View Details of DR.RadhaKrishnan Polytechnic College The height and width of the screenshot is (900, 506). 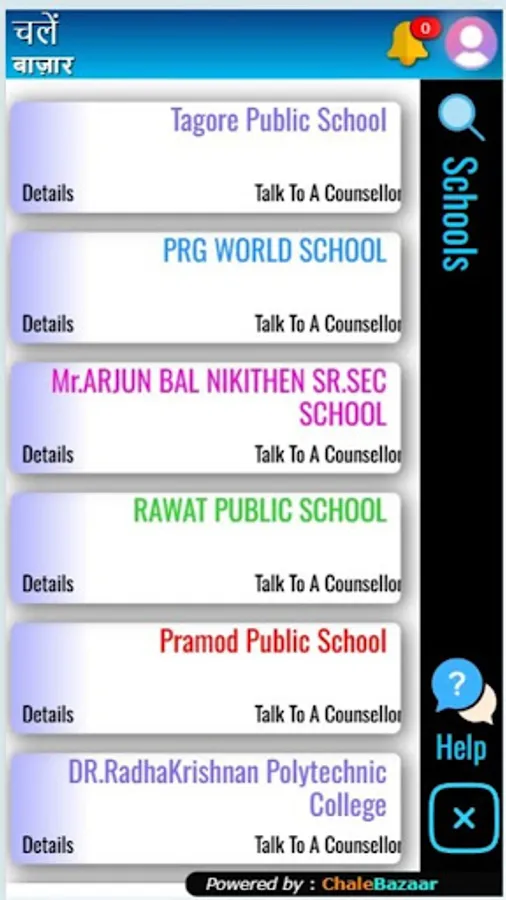click(48, 845)
